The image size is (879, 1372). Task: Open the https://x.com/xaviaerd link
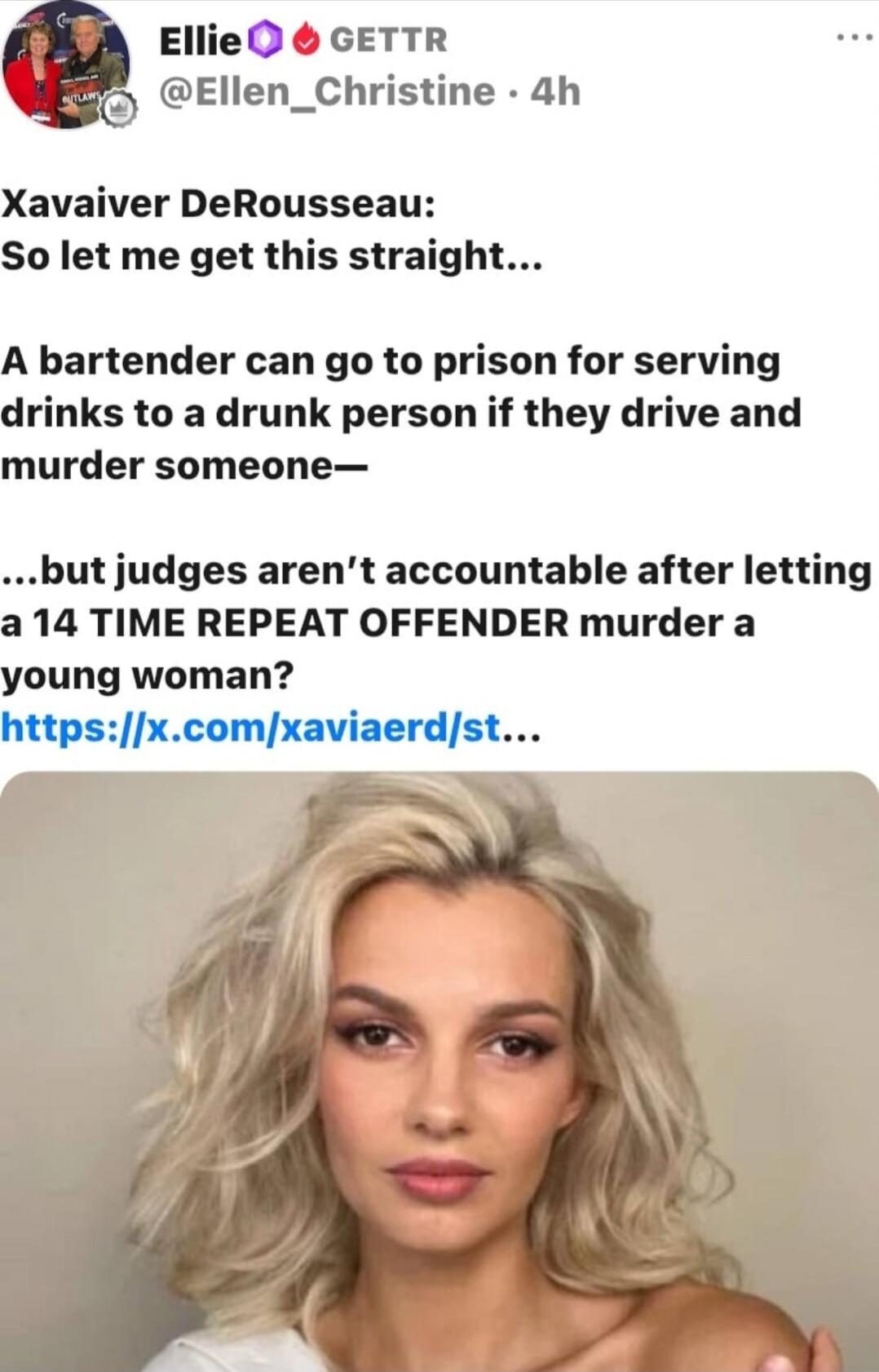[269, 732]
